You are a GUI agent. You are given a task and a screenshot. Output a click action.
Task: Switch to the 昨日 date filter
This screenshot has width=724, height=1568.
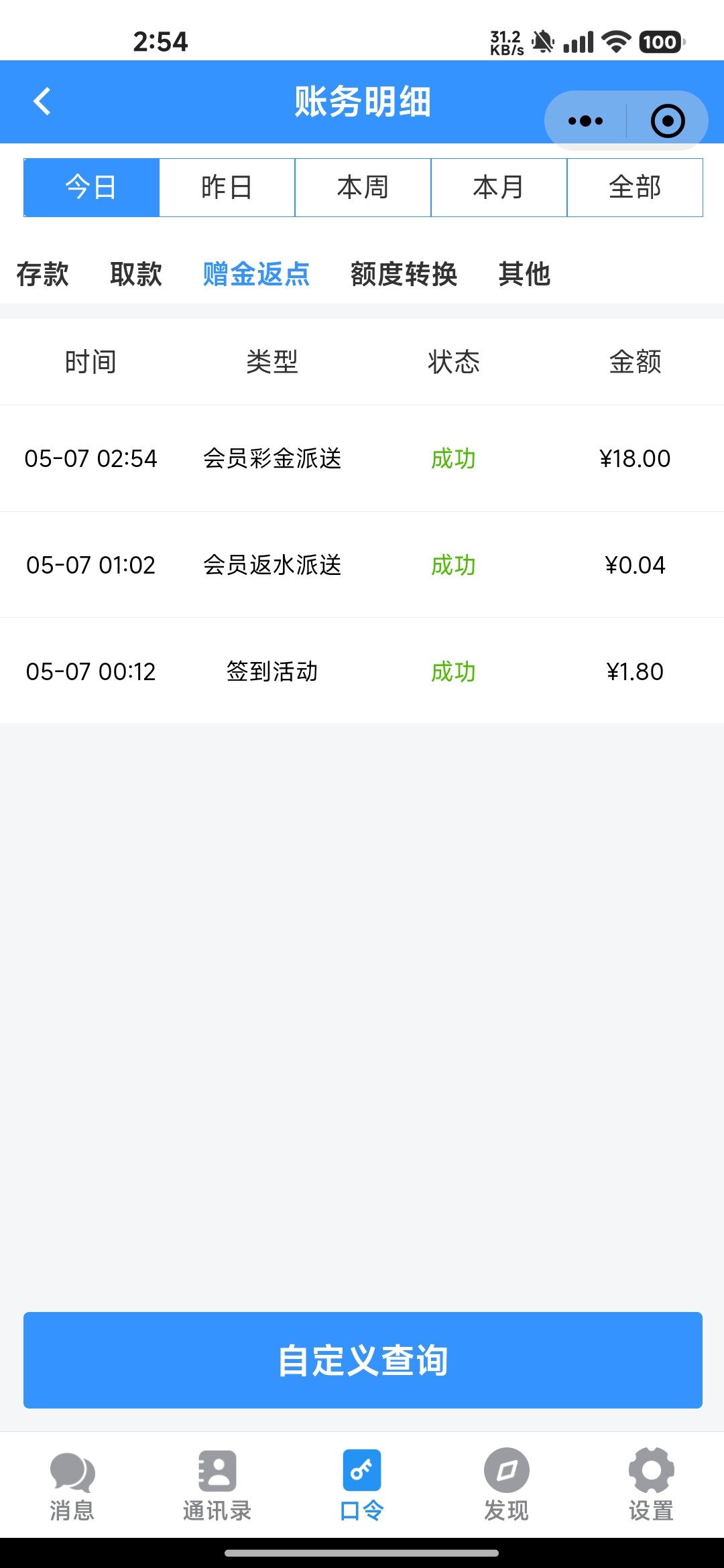[227, 188]
